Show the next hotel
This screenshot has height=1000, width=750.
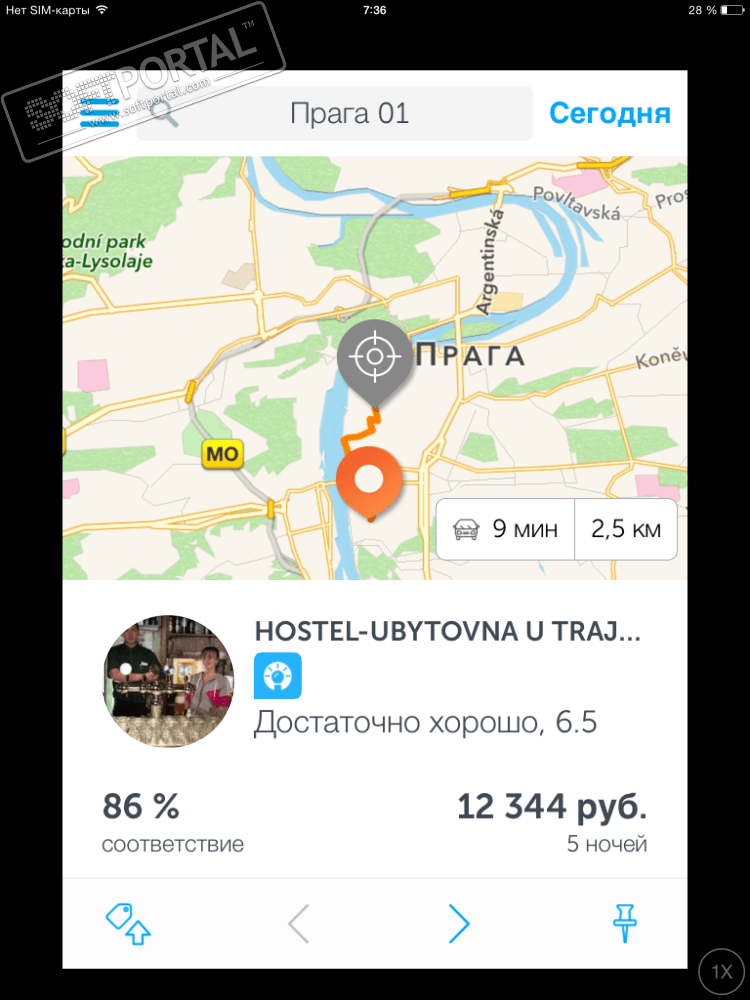pos(458,924)
